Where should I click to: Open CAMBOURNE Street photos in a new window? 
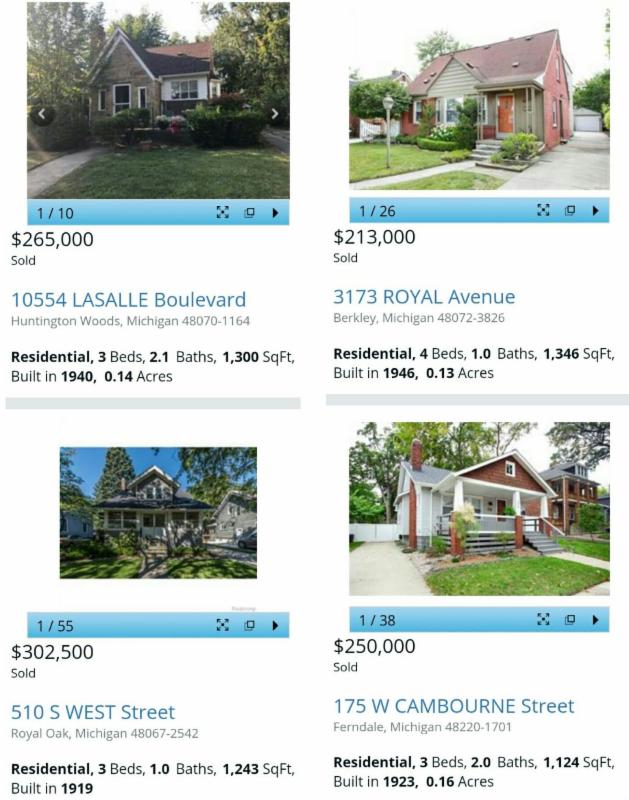click(570, 620)
